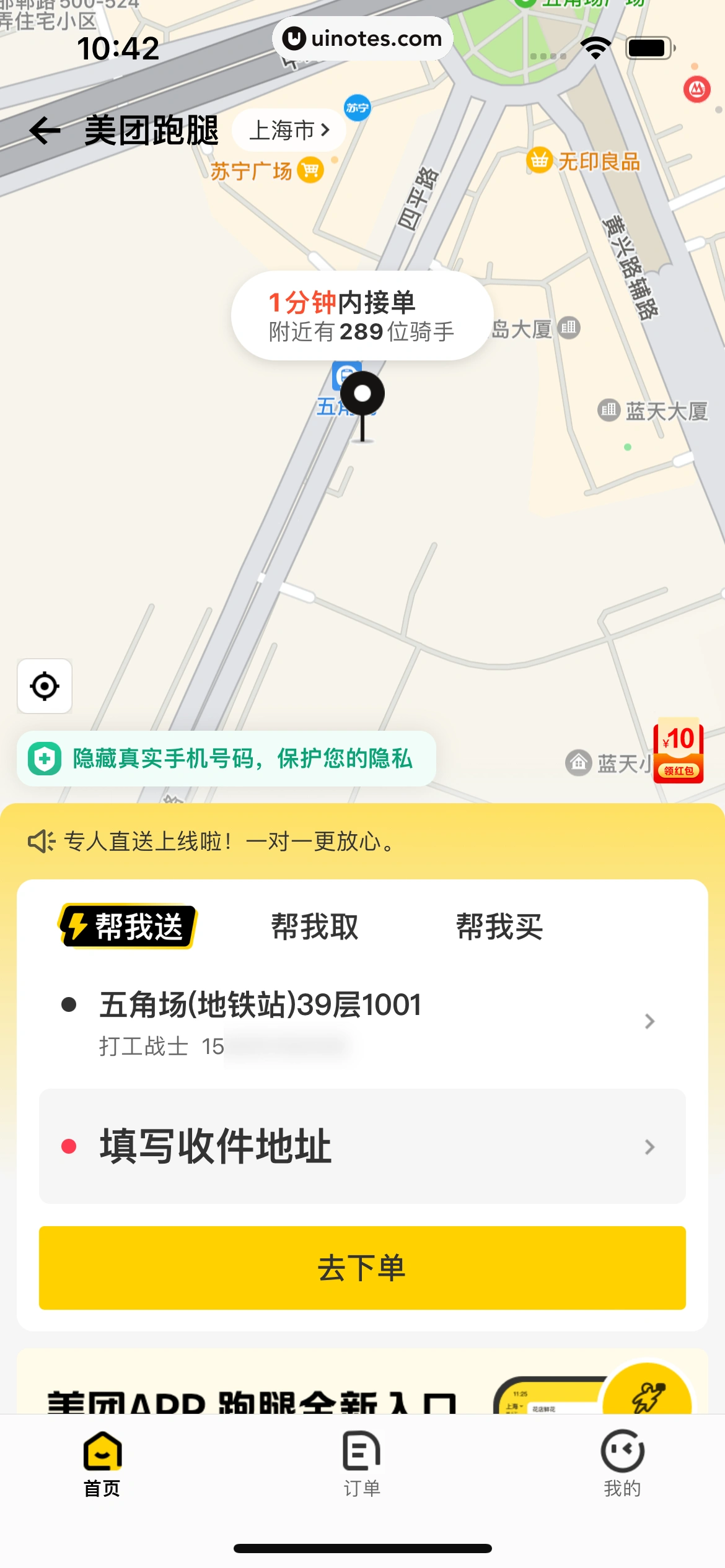Click the back arrow beside 美团跑腿

[x=43, y=129]
